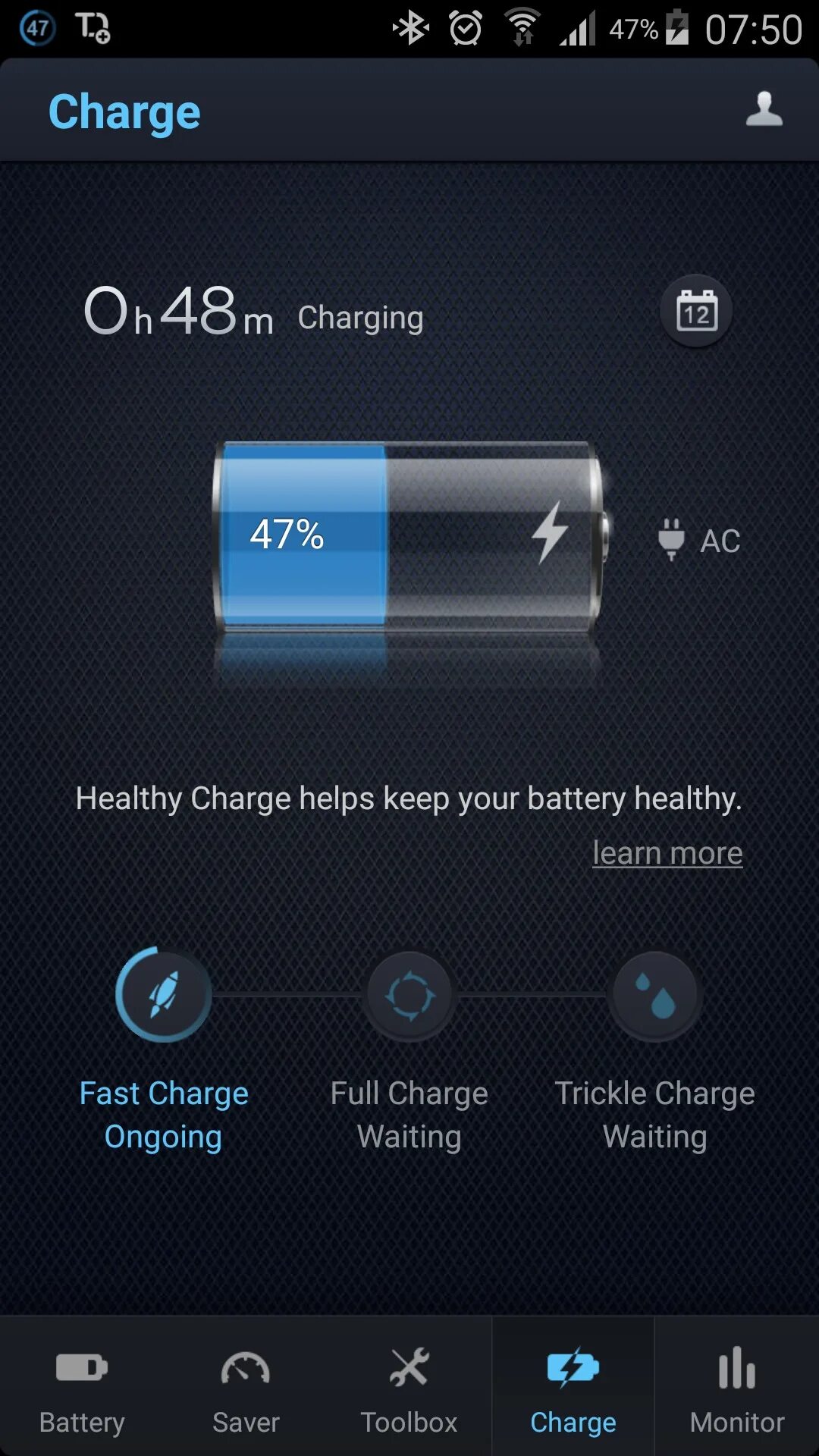Open the charge calendar icon
Image resolution: width=819 pixels, height=1456 pixels.
pyautogui.click(x=696, y=311)
